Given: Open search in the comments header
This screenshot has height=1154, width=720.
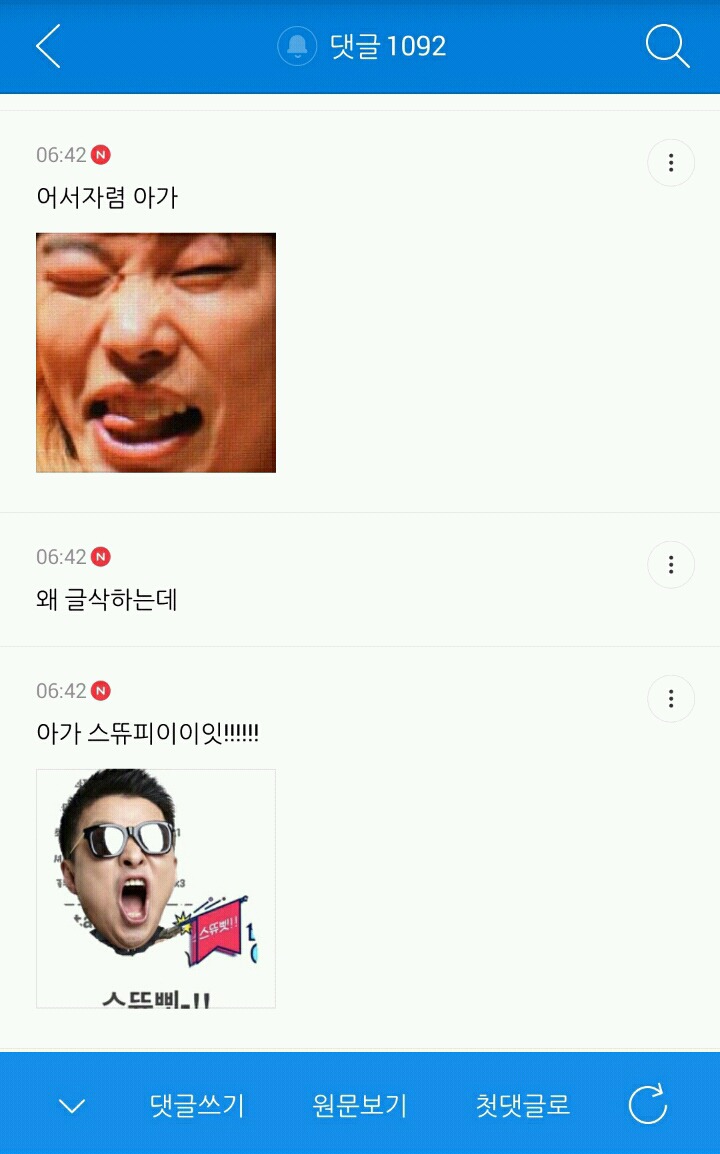Looking at the screenshot, I should click(x=667, y=46).
